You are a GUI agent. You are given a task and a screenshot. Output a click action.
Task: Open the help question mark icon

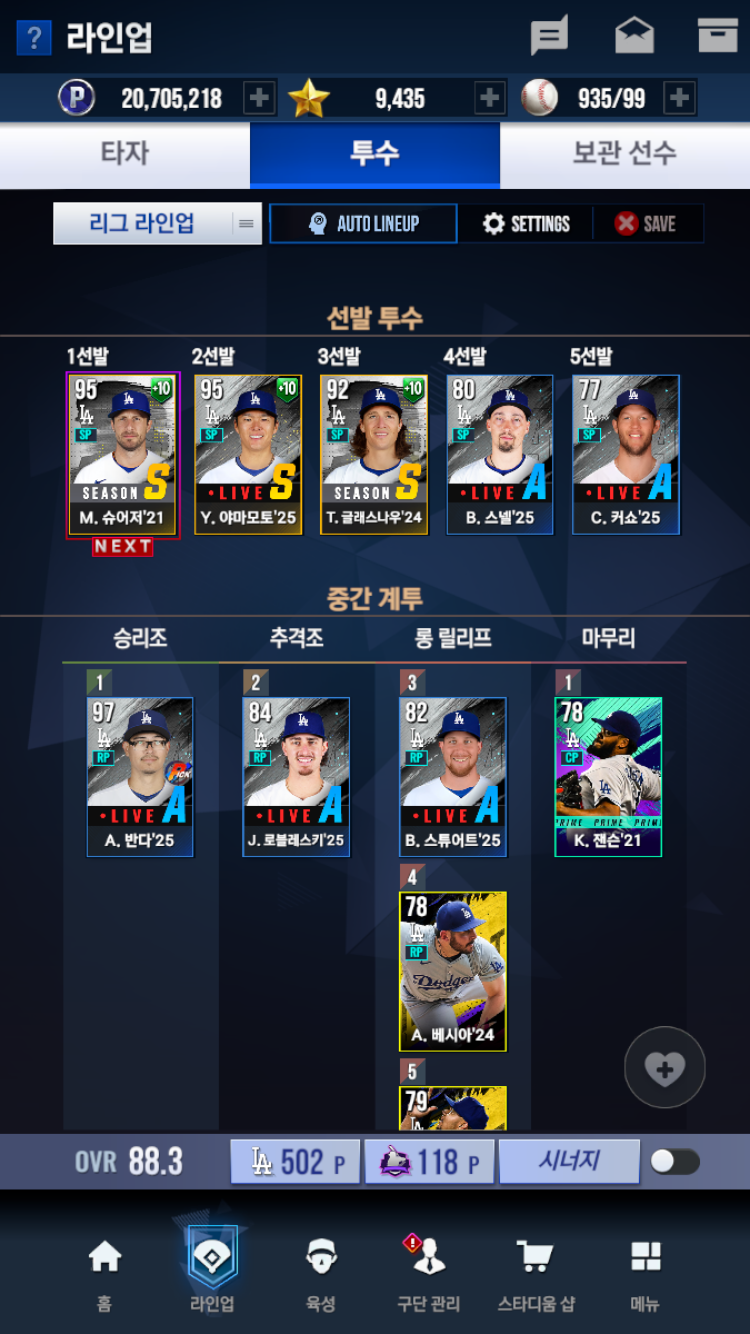point(33,38)
